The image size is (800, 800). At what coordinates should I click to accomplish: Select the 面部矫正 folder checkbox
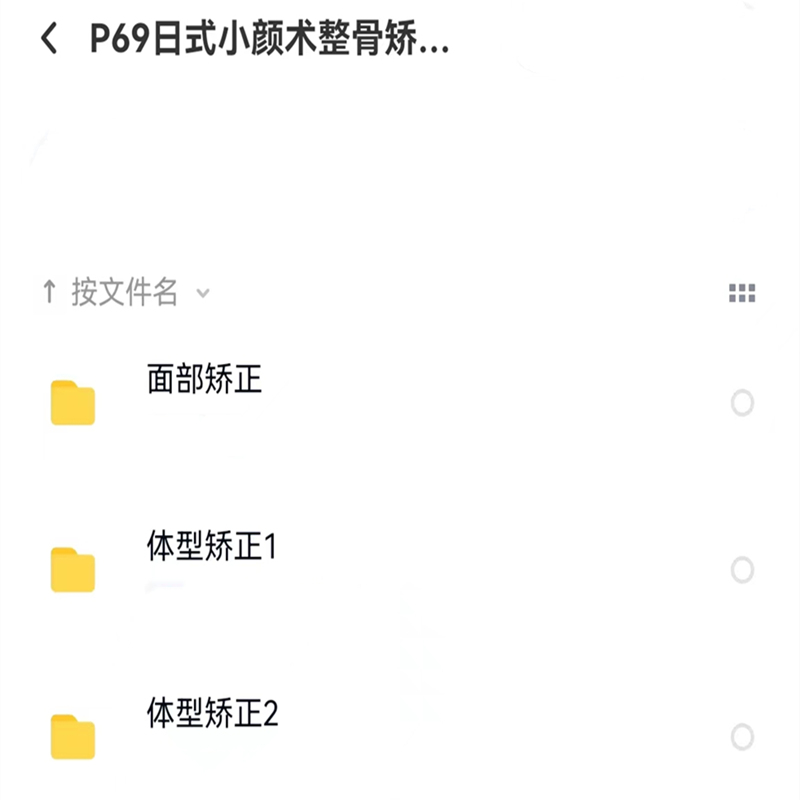click(742, 403)
